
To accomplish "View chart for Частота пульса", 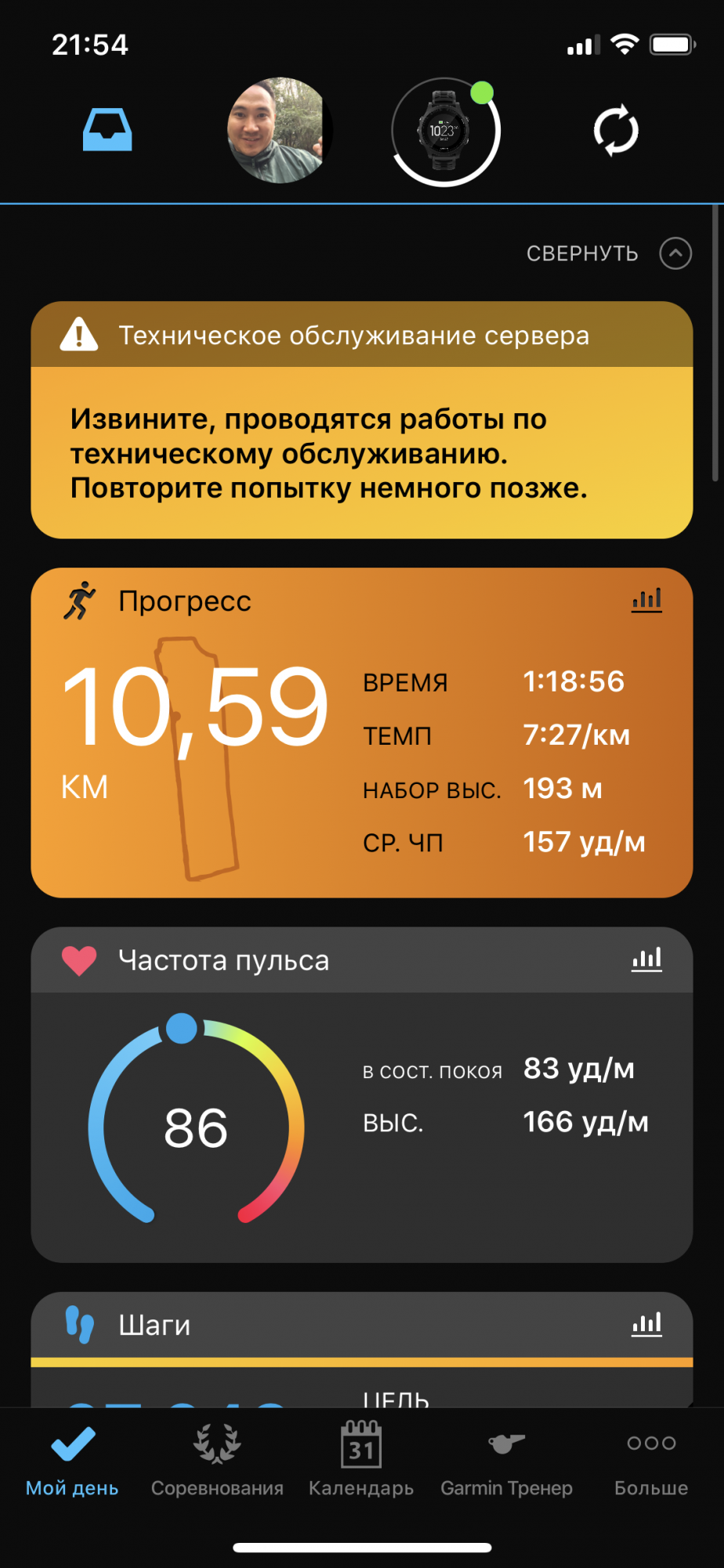I will [646, 960].
